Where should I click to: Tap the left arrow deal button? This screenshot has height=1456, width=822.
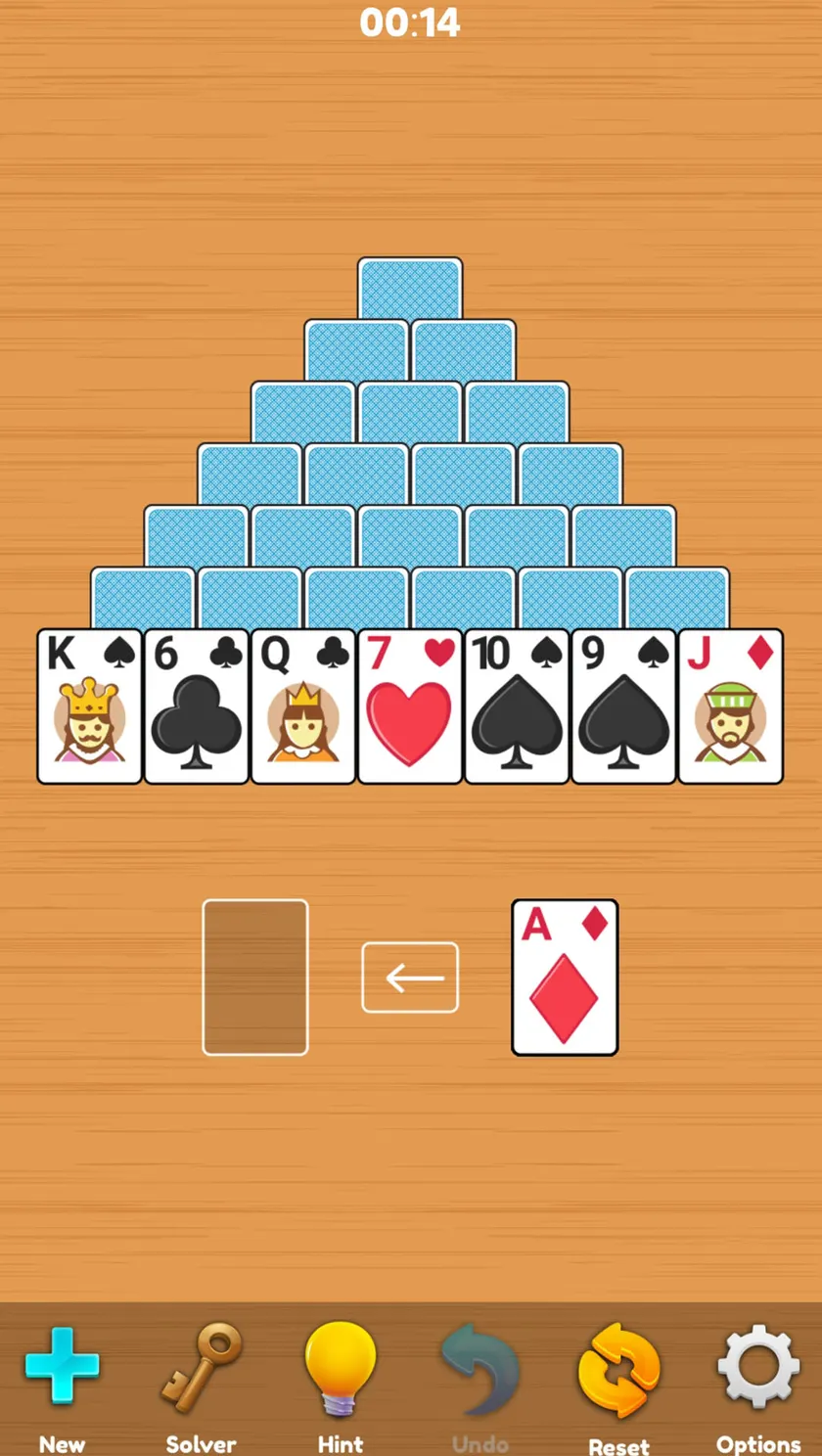point(410,978)
